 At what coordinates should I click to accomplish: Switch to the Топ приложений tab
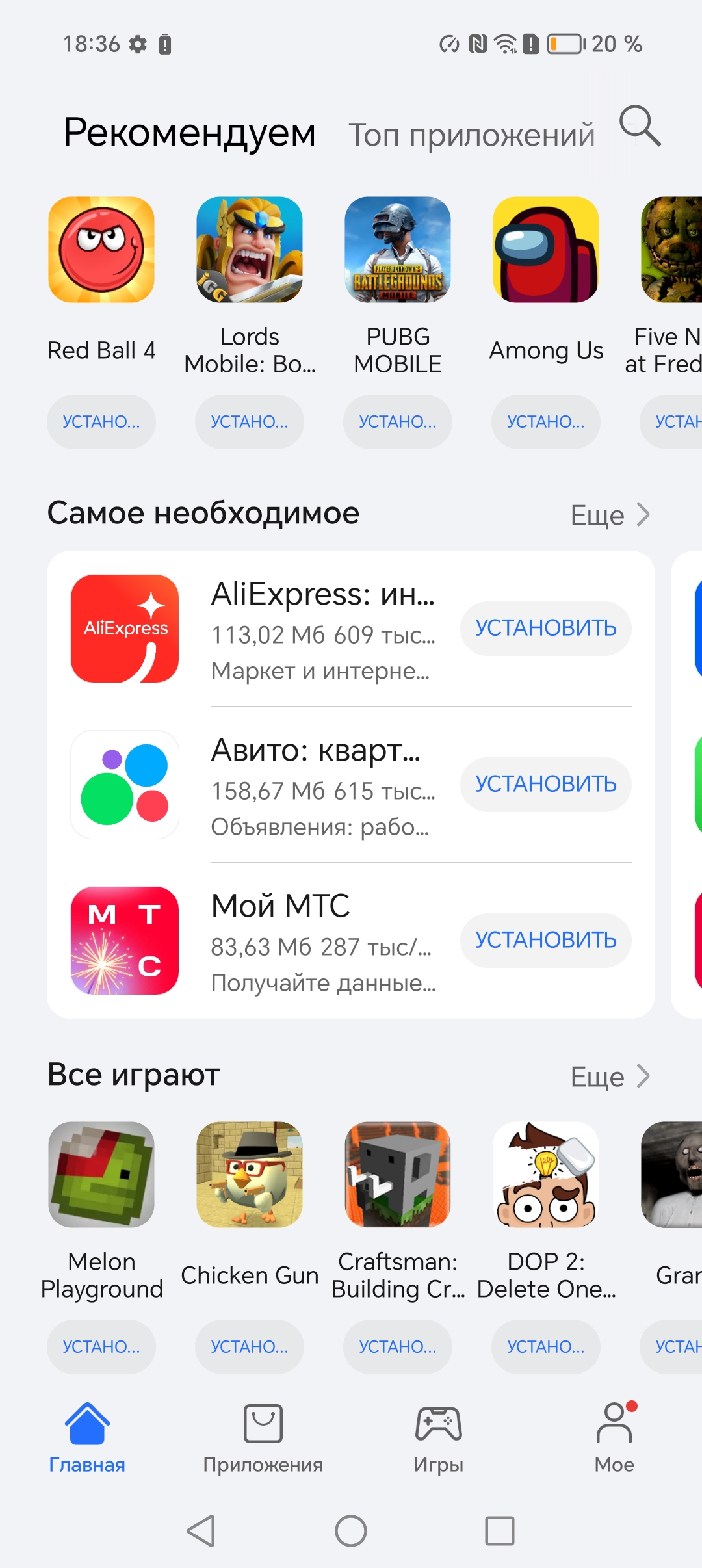coord(471,135)
